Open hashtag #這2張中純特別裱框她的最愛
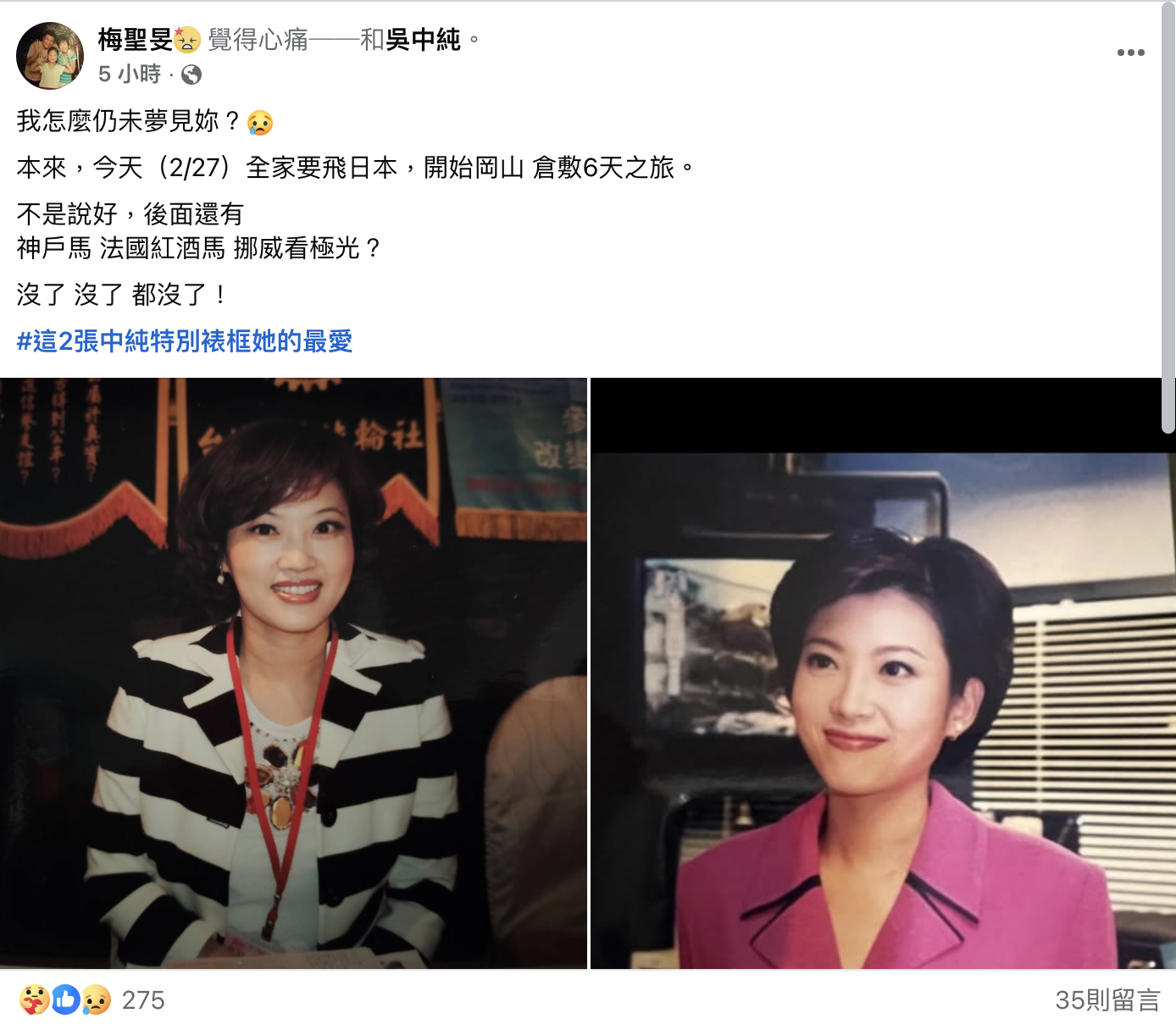This screenshot has width=1176, height=1030. coord(185,341)
